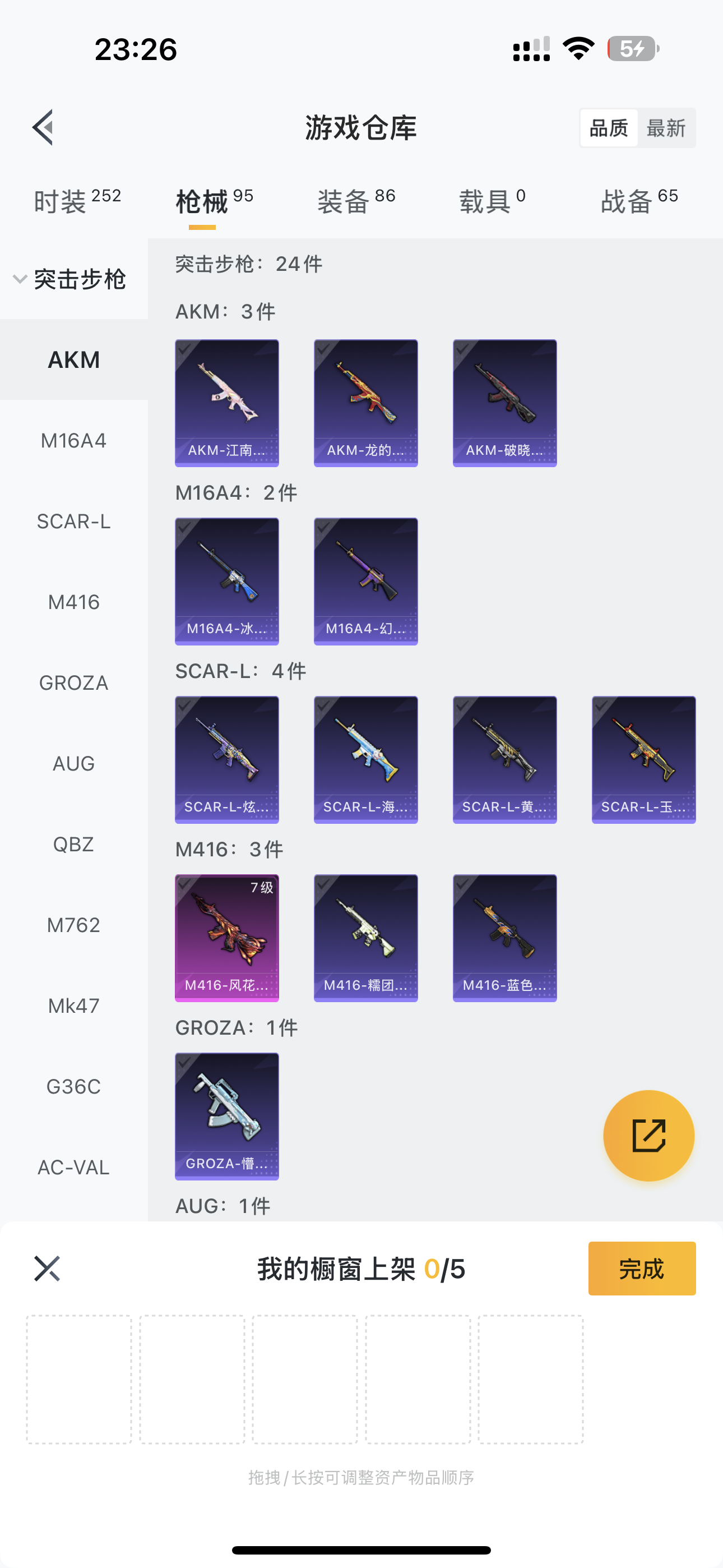Select the AKM-江南 skin card
723x1568 pixels.
[227, 402]
